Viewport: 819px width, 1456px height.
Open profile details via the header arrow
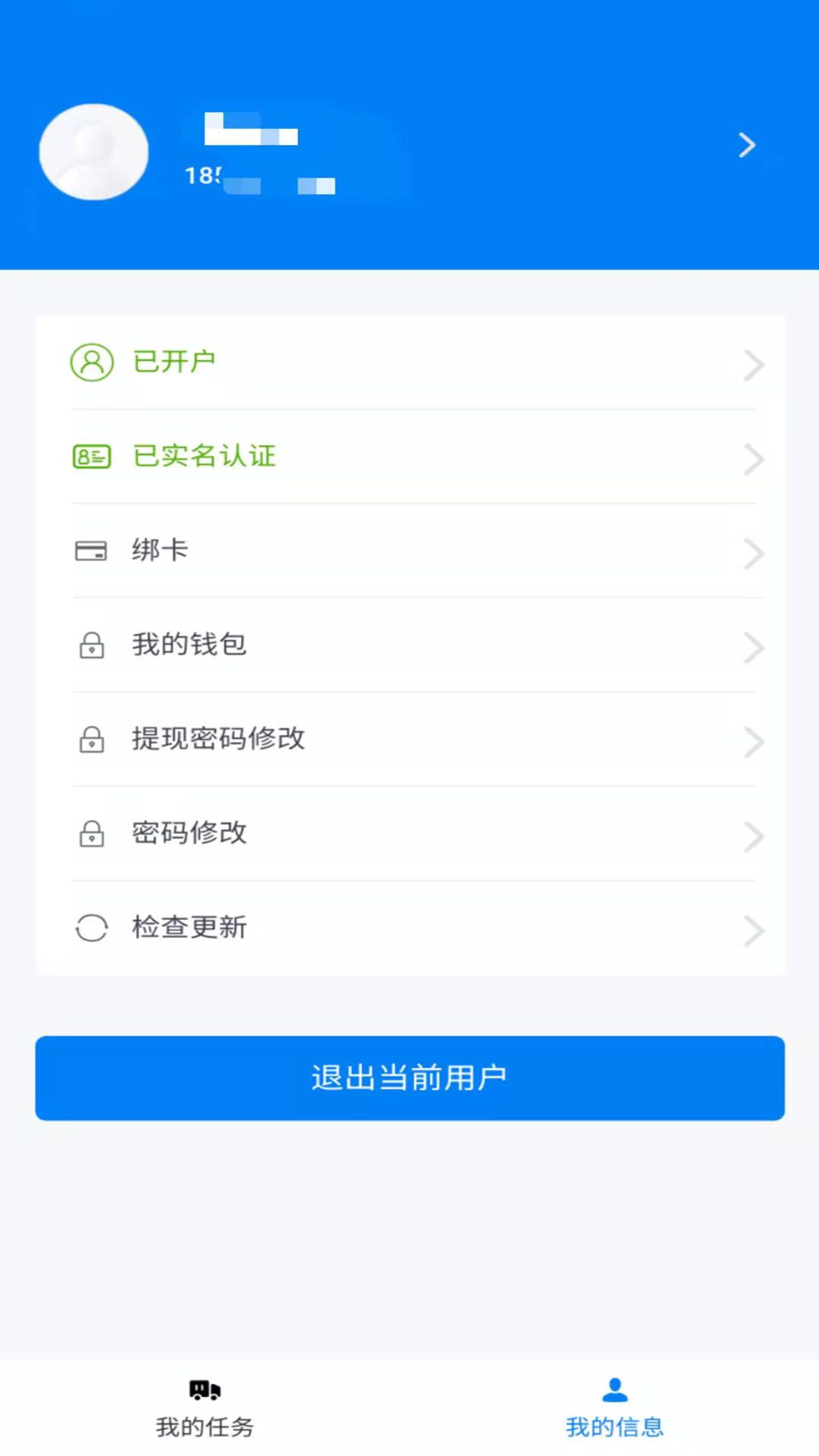pos(747,145)
